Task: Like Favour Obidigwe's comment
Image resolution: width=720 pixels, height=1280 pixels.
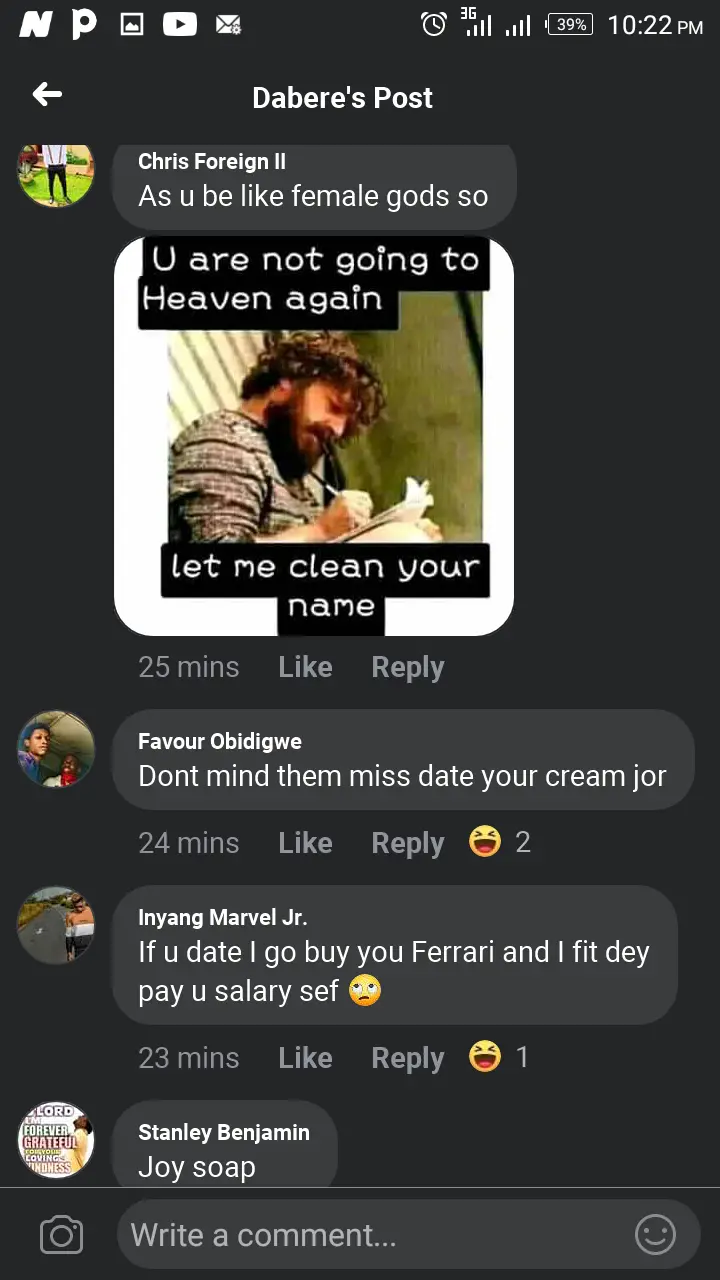Action: (x=305, y=843)
